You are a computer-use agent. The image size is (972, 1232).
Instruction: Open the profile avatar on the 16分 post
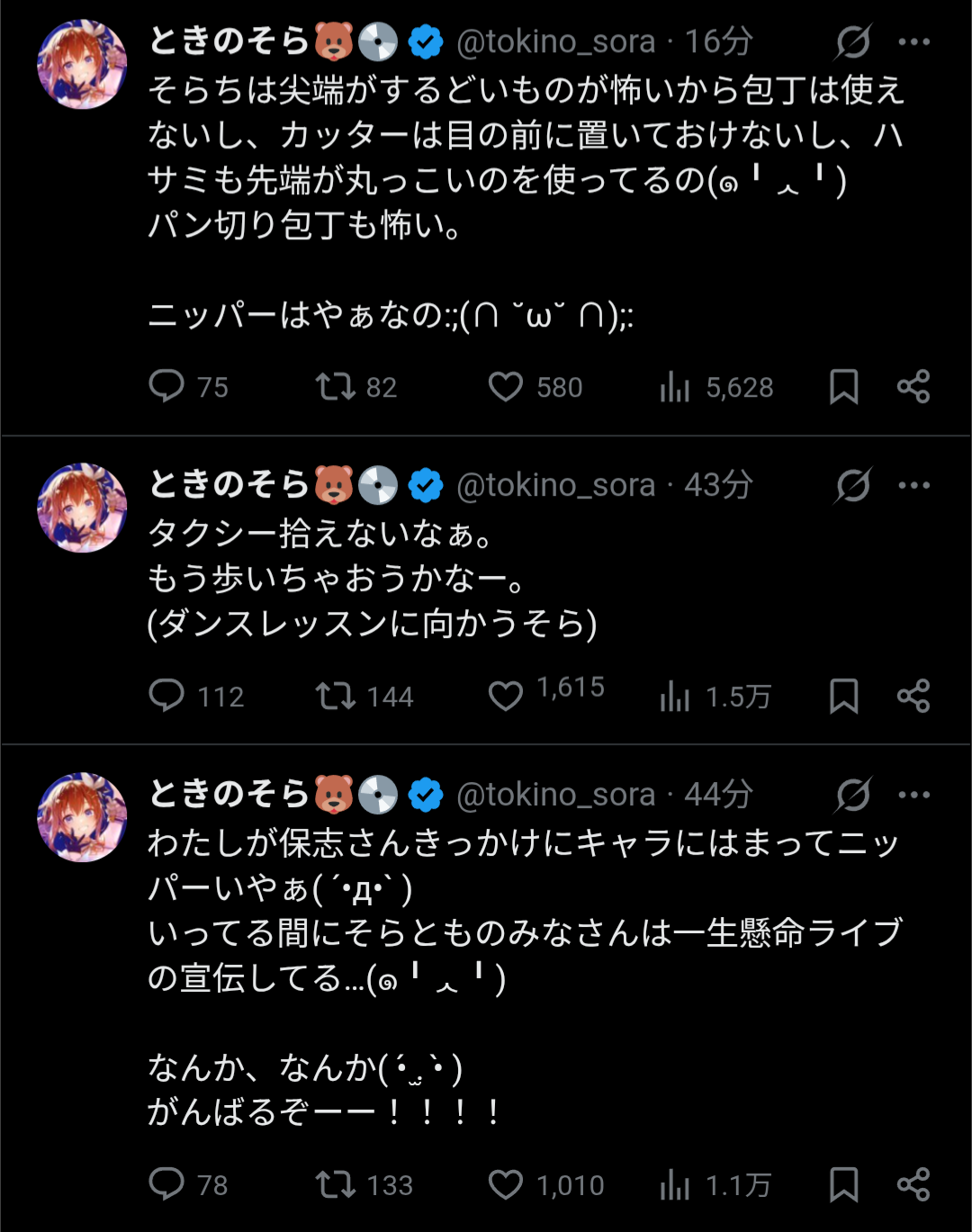click(82, 65)
